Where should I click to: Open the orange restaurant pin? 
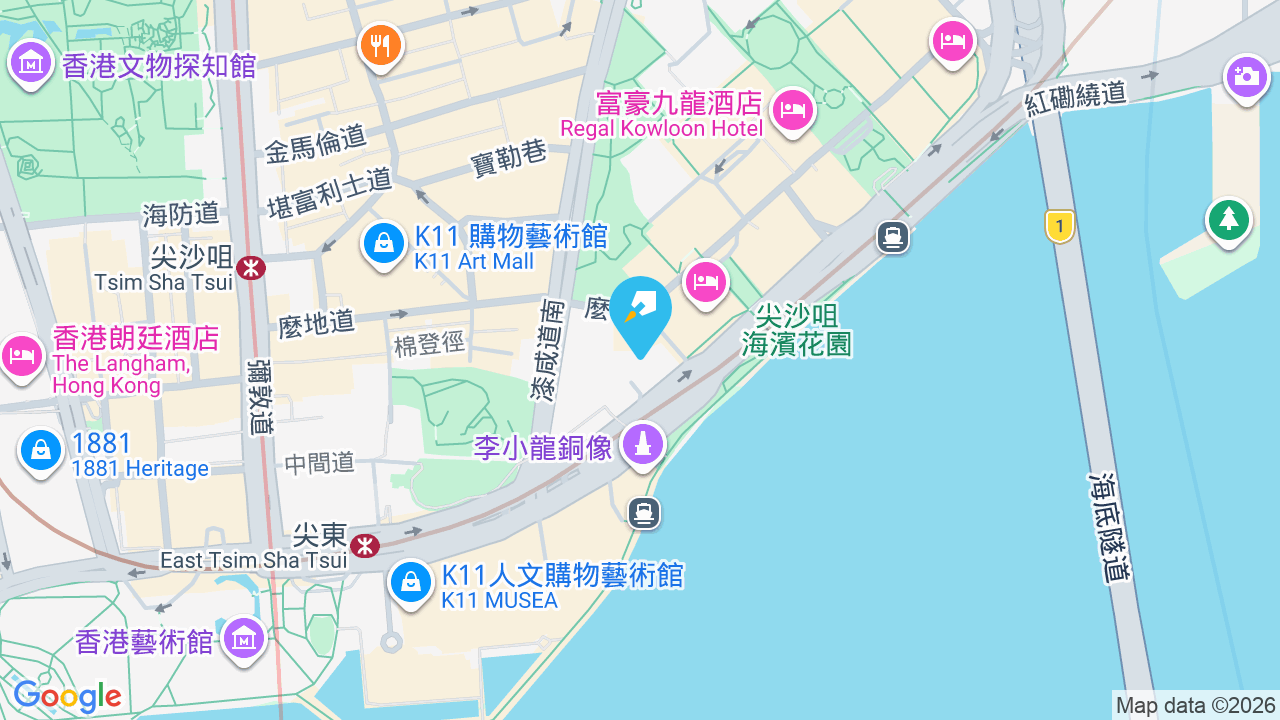pos(381,46)
